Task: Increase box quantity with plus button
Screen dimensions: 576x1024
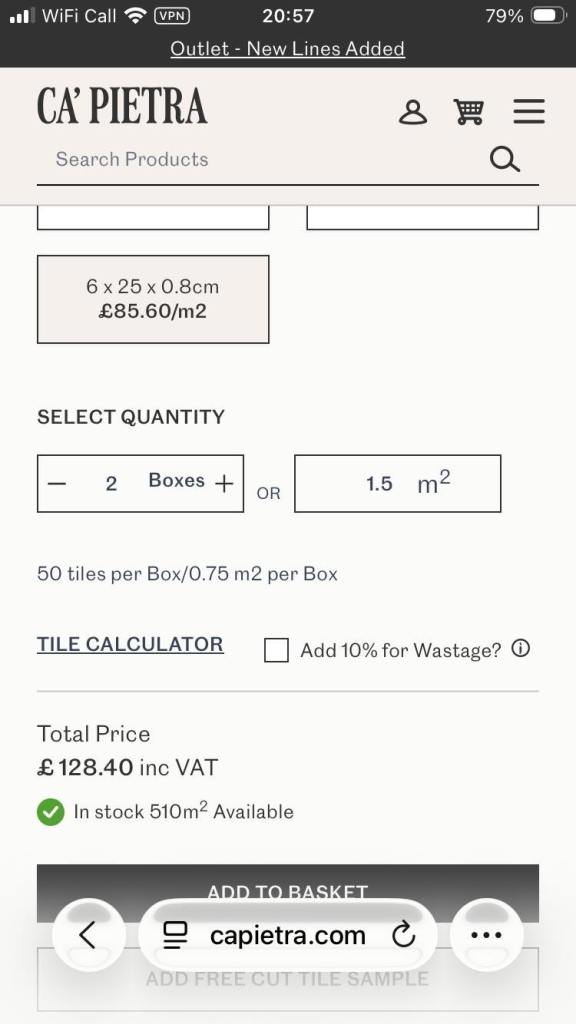Action: click(x=224, y=484)
